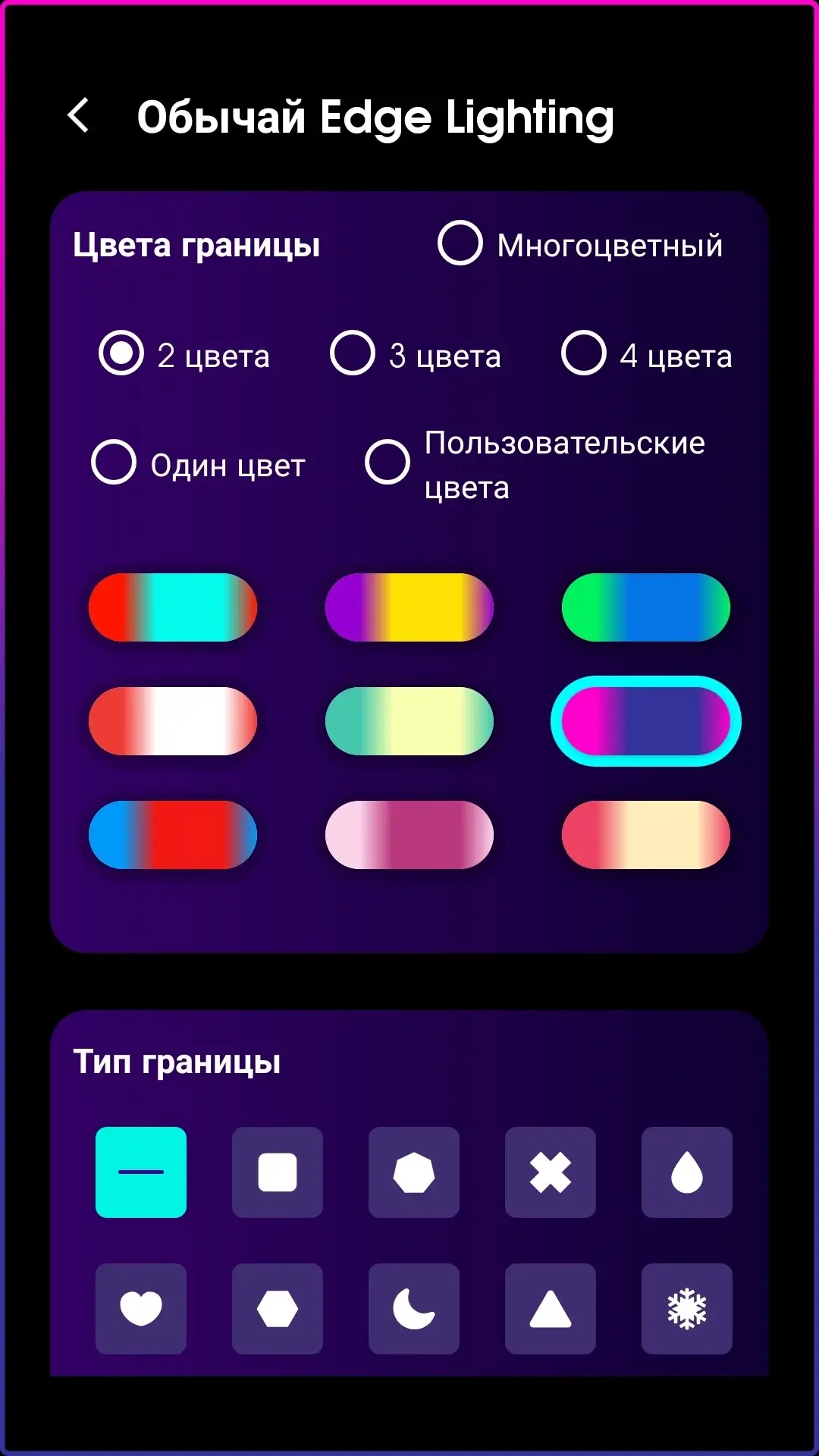Choose the cross border type
Screen dimensions: 819x1456
coord(551,1172)
